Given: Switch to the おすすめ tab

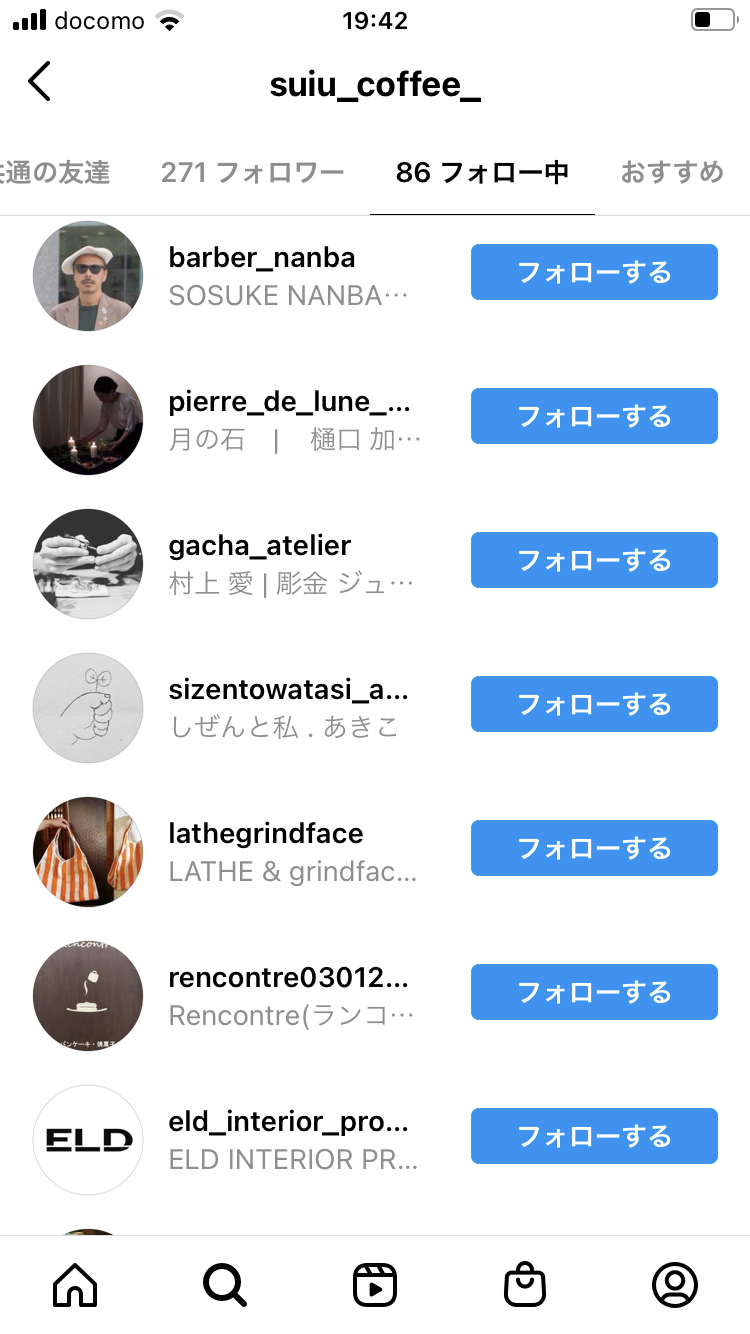Looking at the screenshot, I should tap(671, 173).
